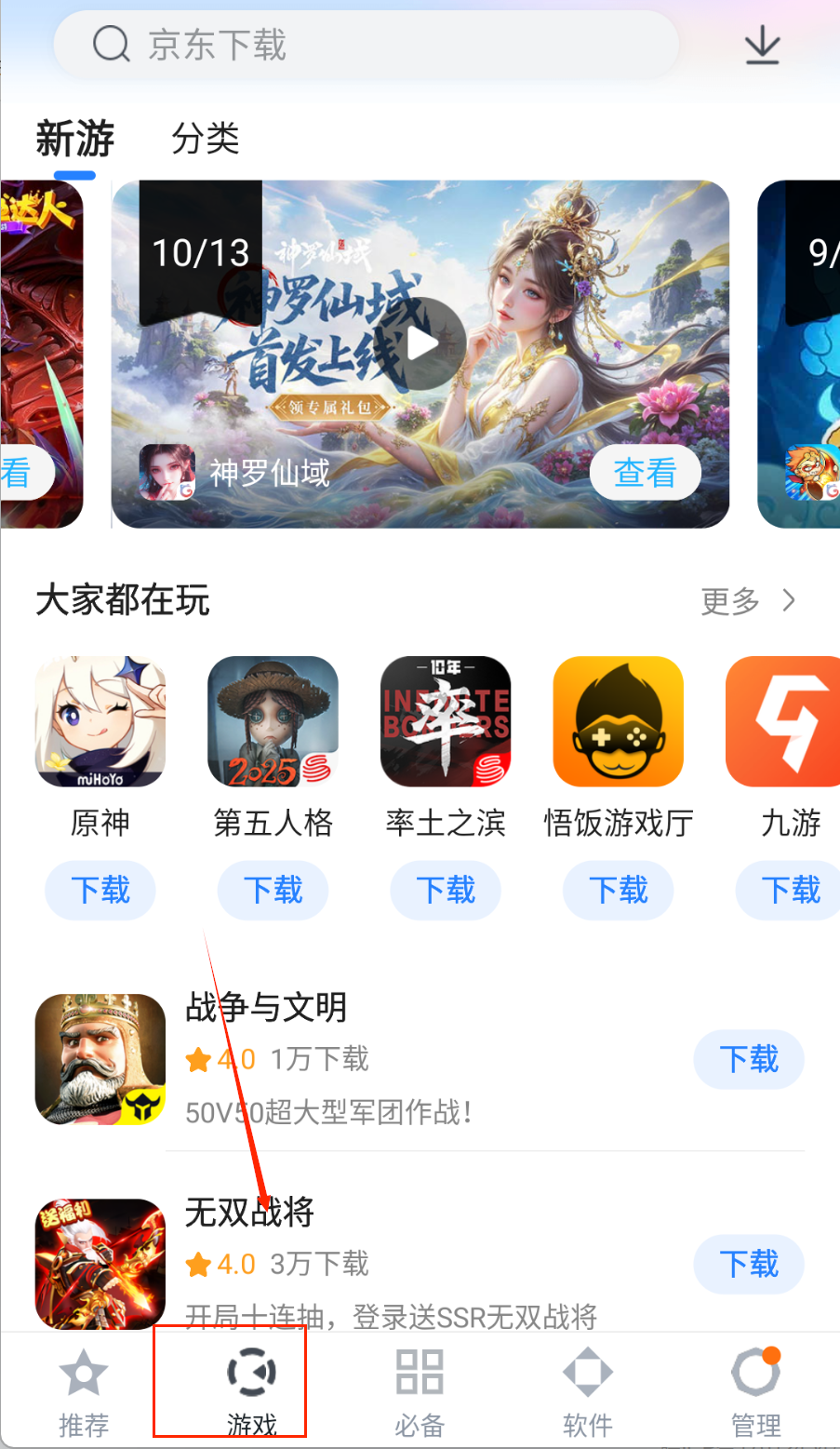Open the 九游 app icon
The width and height of the screenshot is (840, 1449).
[783, 722]
